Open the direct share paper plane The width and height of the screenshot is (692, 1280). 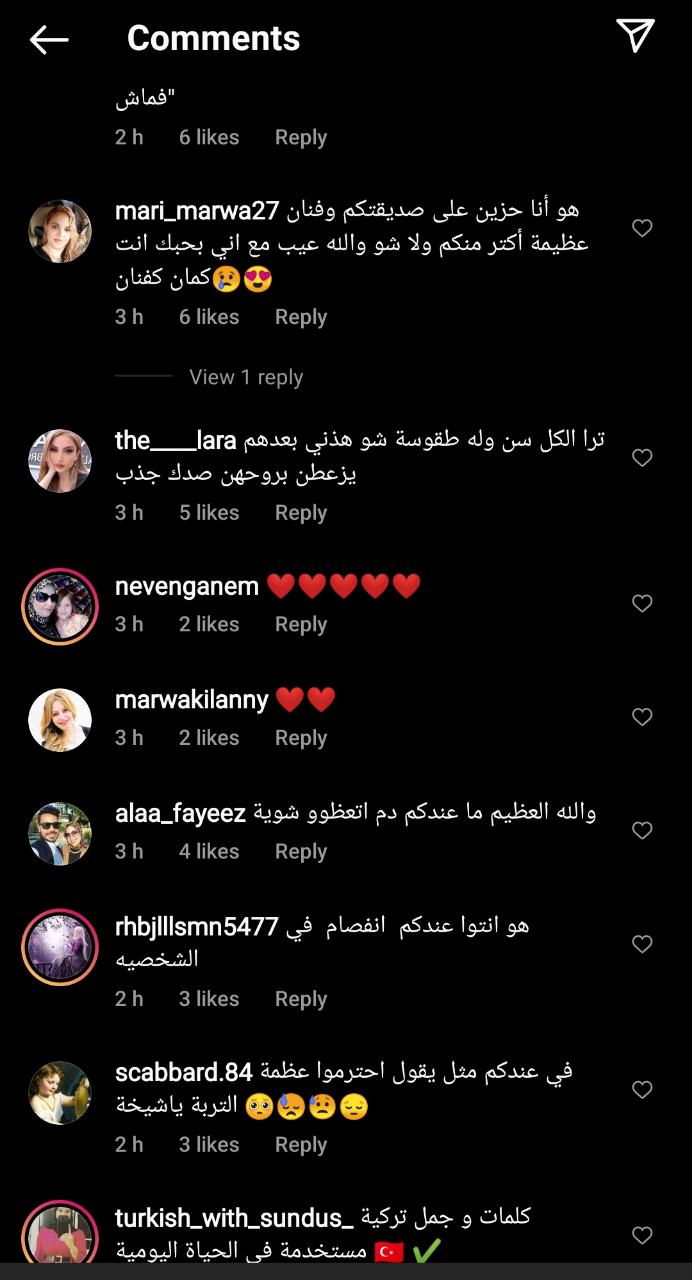point(635,36)
